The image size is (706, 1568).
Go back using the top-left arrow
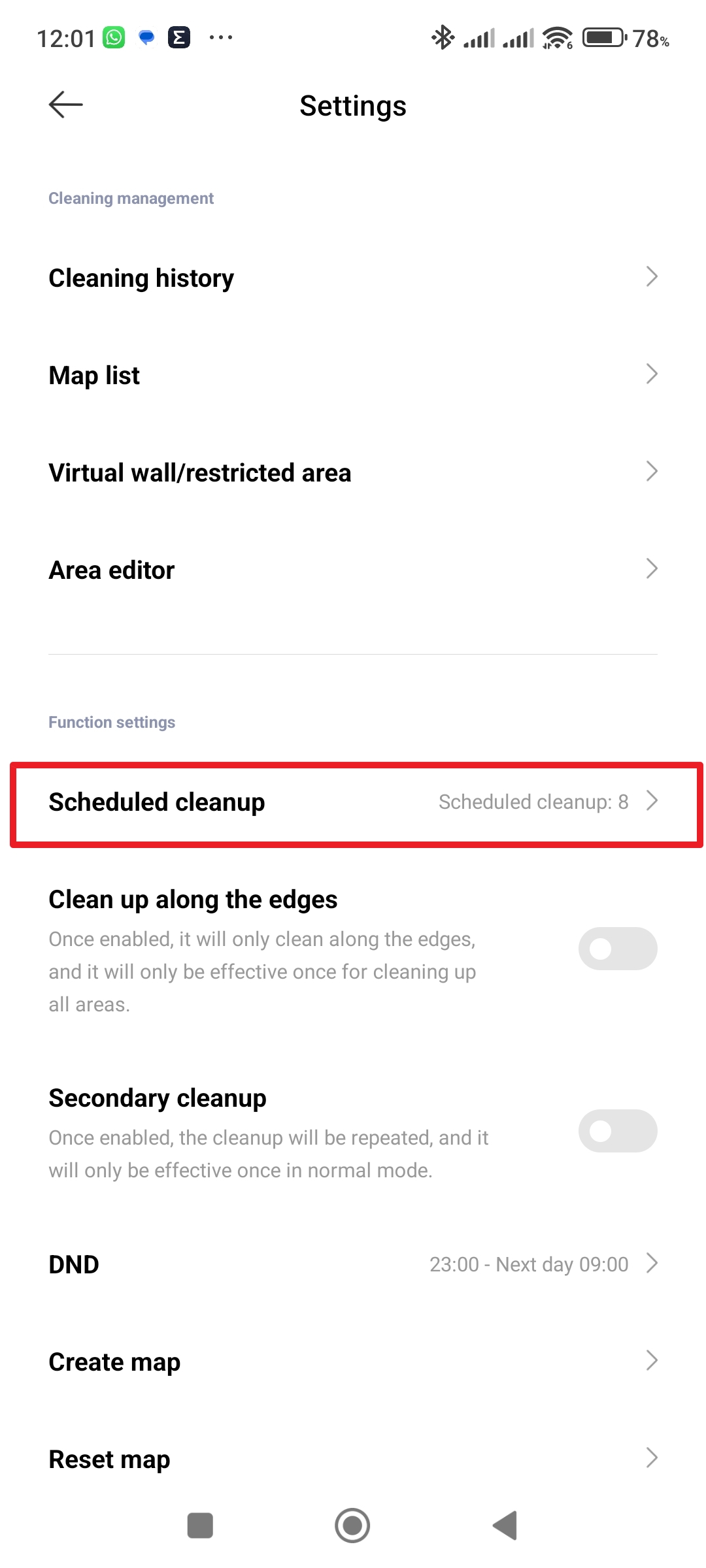point(65,105)
